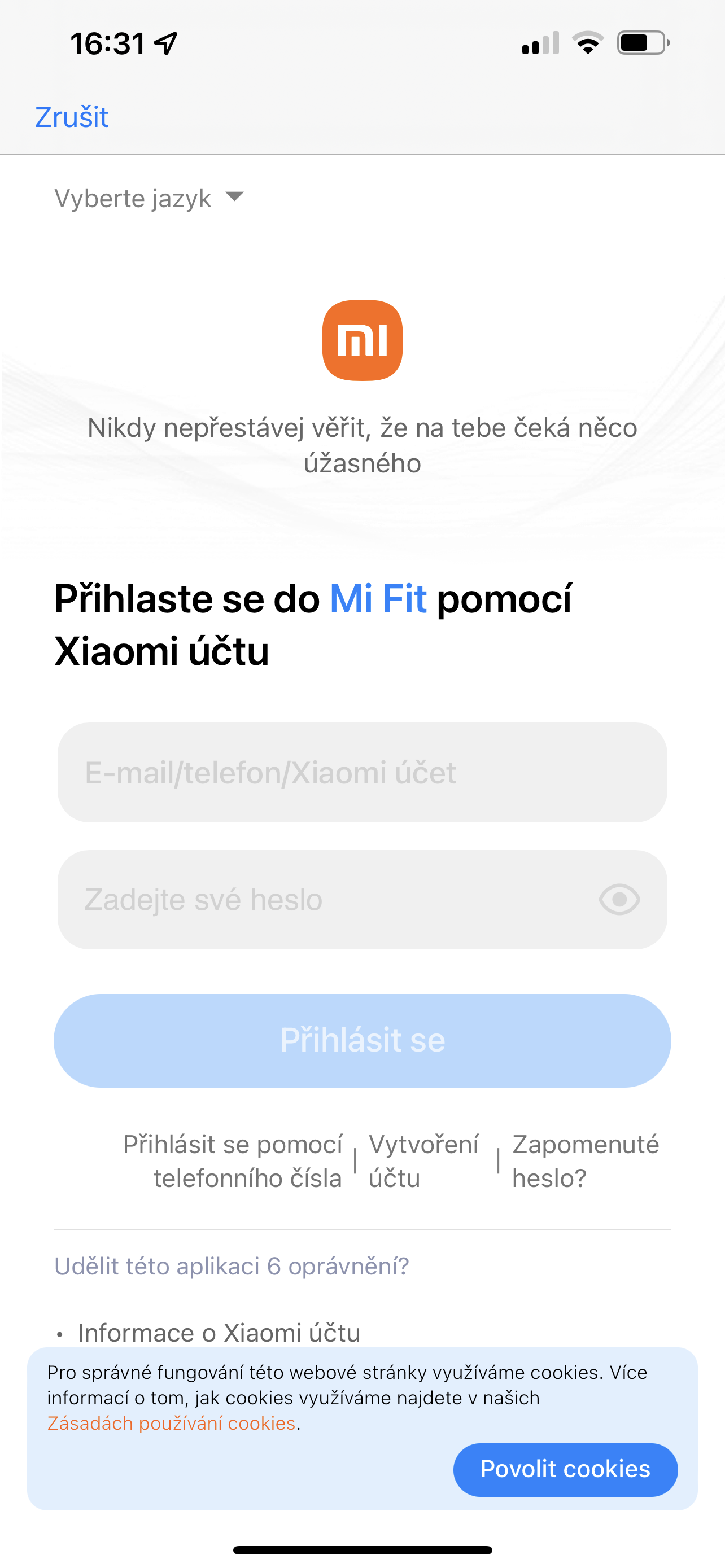Open the Vyberte jazyk language dropdown

tap(149, 198)
